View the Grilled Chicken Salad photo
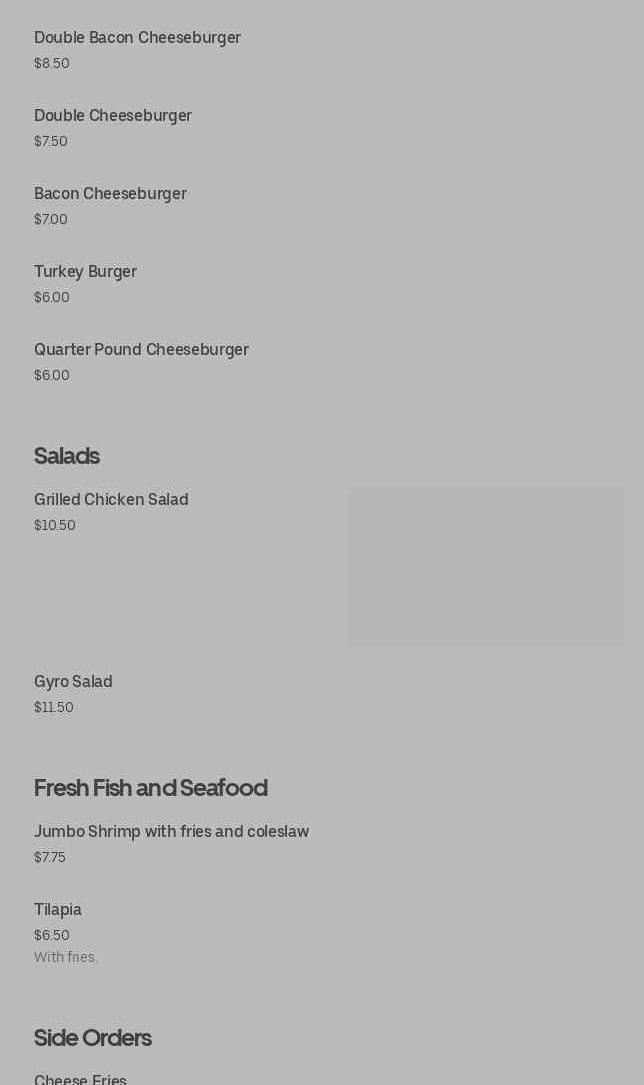644x1085 pixels. click(x=485, y=566)
